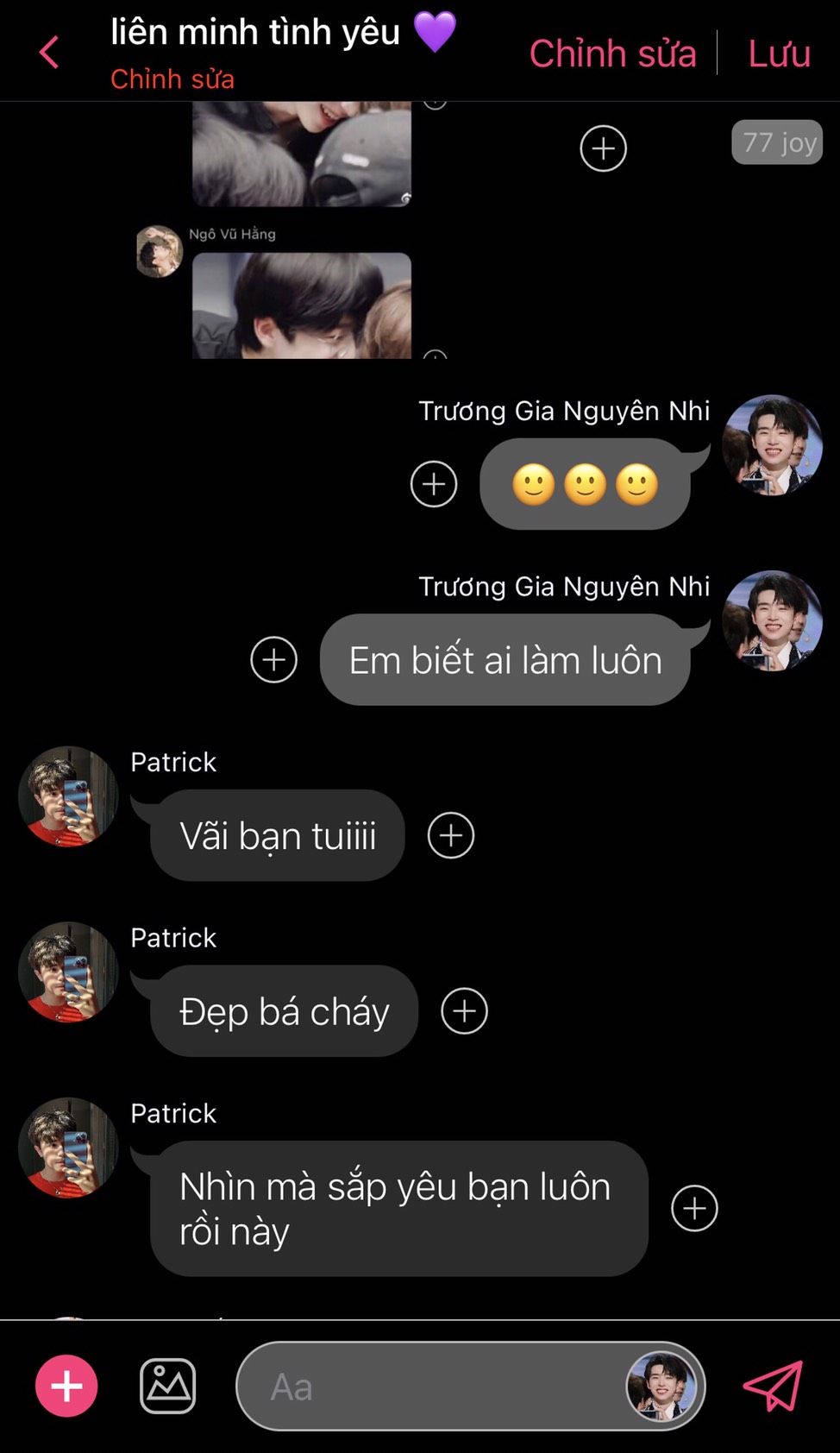Tap the plus beside the three smiley emojis

[x=434, y=484]
